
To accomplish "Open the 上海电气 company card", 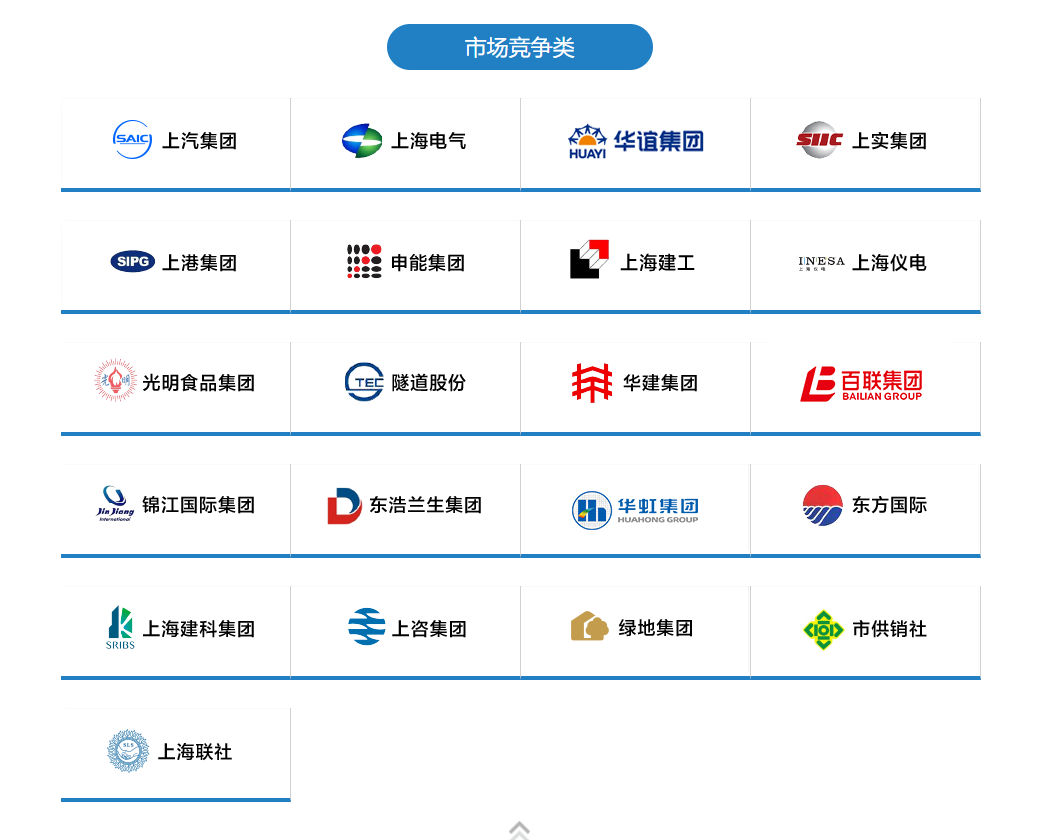I will 405,141.
